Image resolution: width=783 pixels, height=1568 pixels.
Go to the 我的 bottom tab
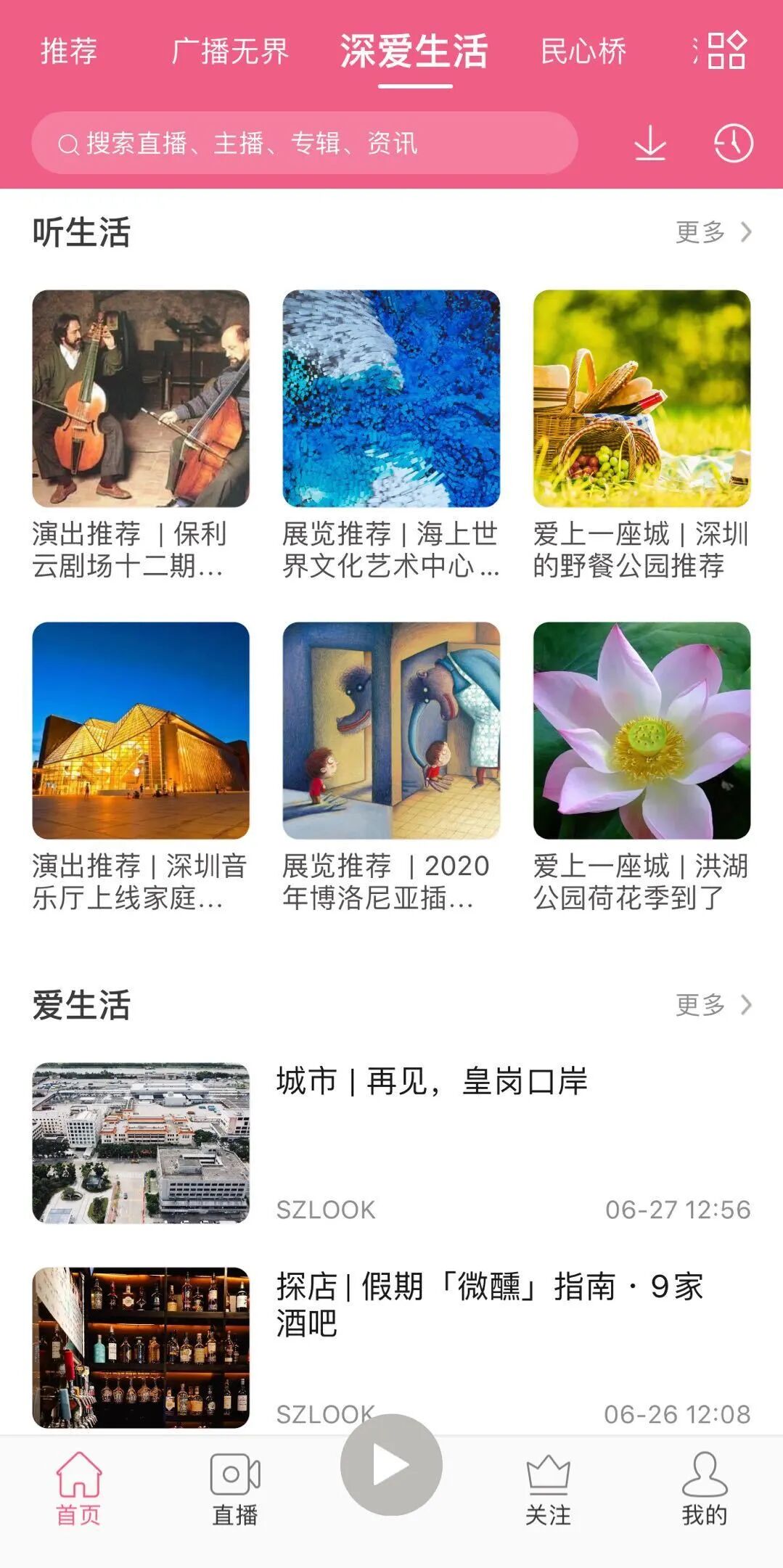tap(704, 1489)
